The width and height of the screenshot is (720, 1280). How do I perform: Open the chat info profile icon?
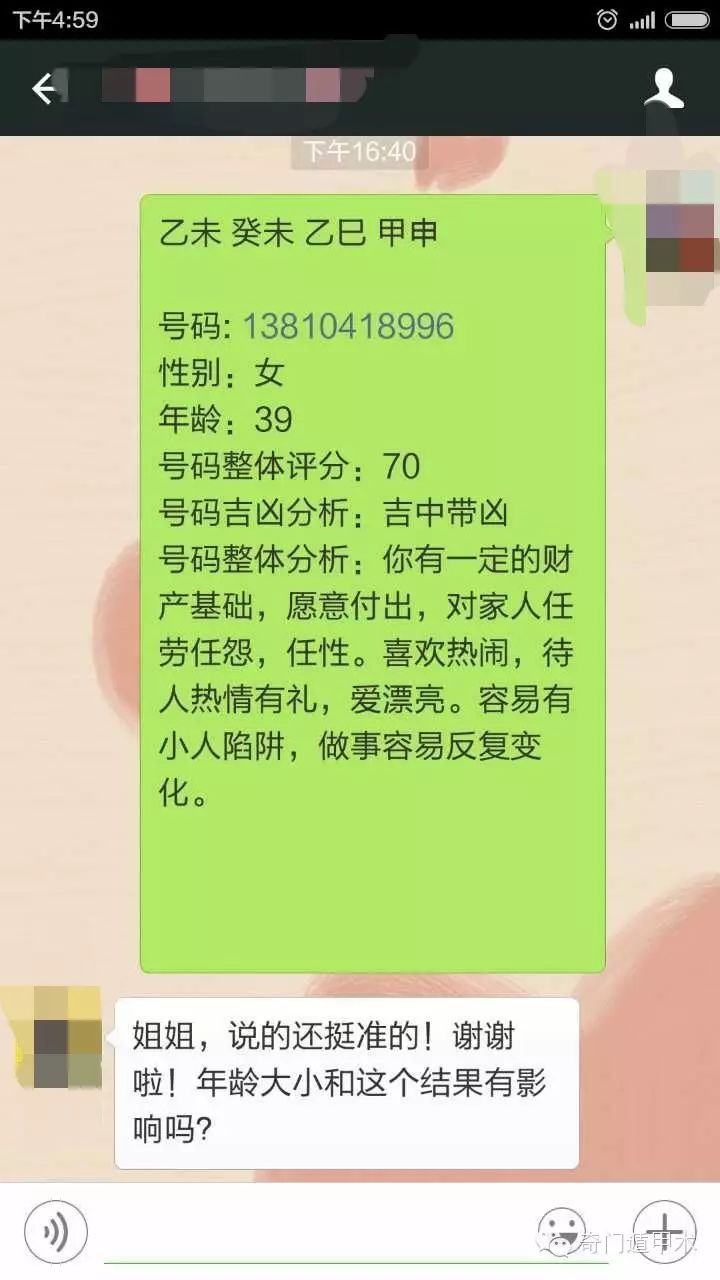point(664,89)
